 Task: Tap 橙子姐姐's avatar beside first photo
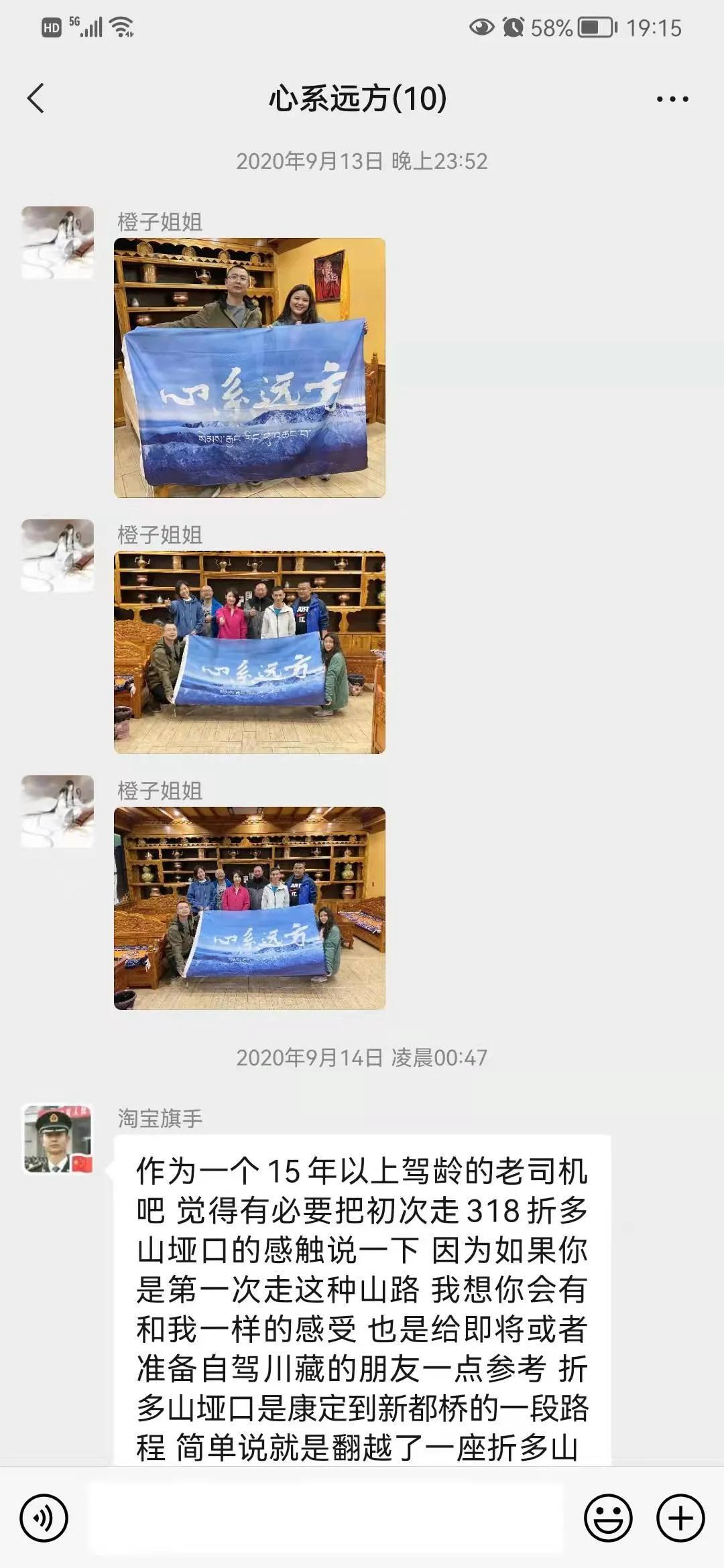[x=58, y=243]
